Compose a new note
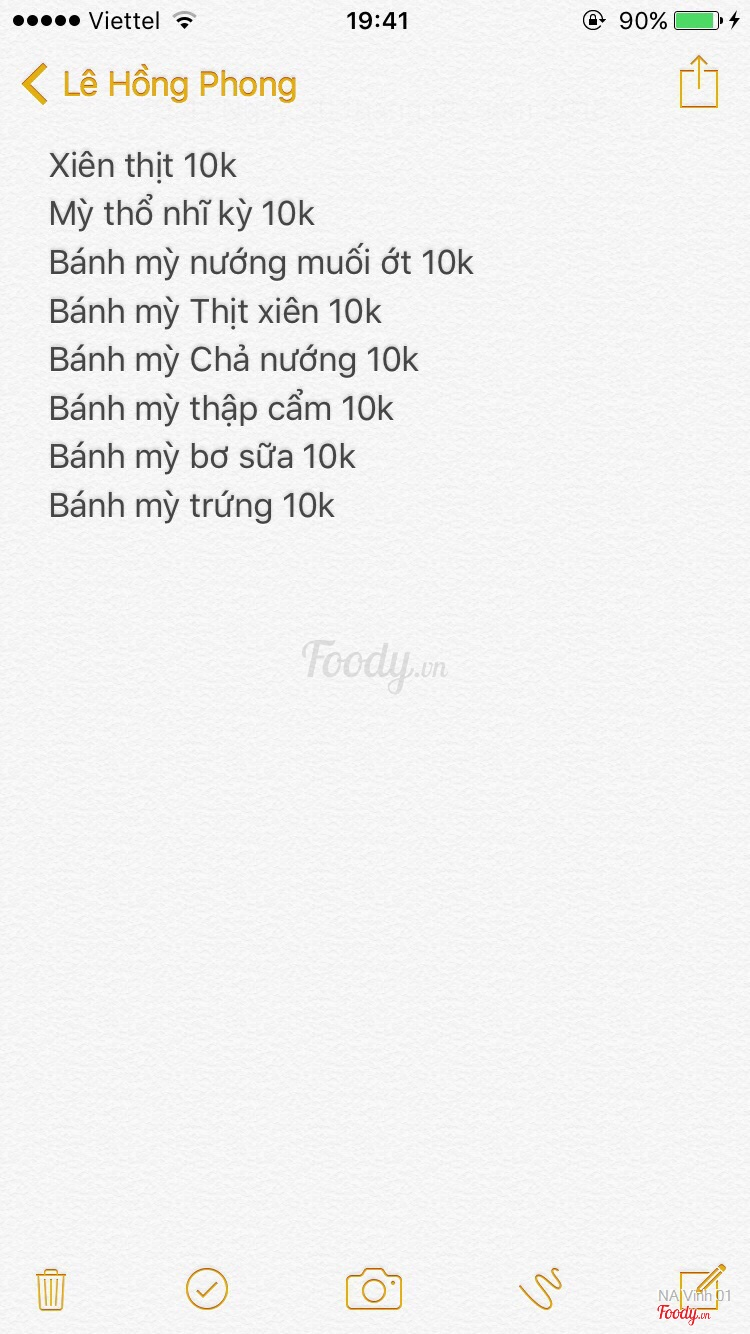This screenshot has height=1334, width=750. (702, 1286)
